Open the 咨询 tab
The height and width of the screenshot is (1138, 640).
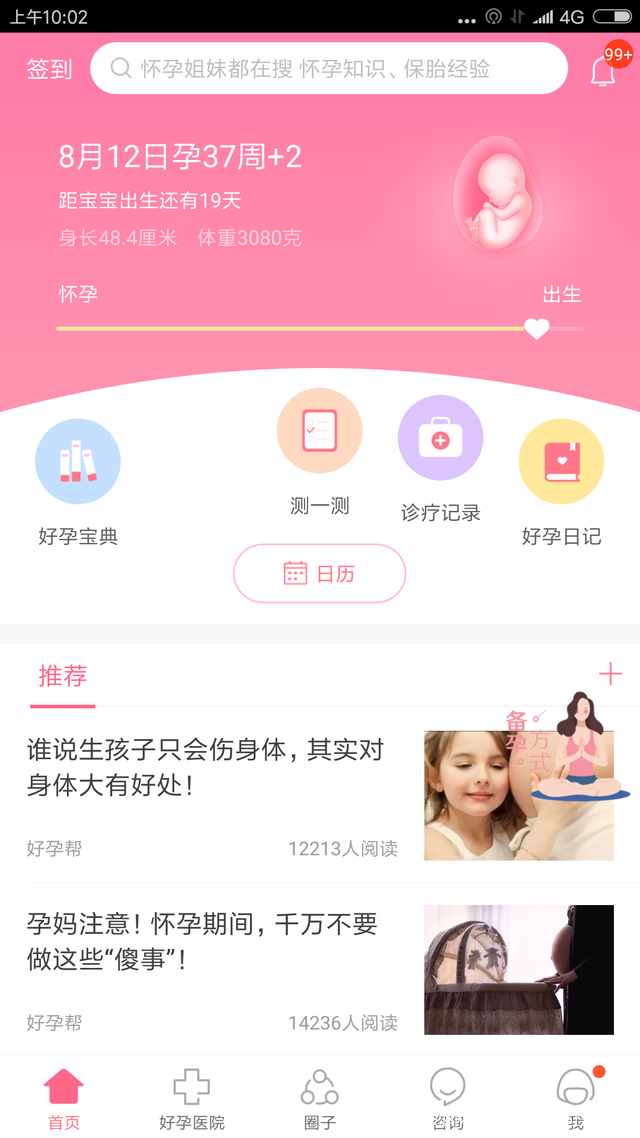tap(447, 1098)
